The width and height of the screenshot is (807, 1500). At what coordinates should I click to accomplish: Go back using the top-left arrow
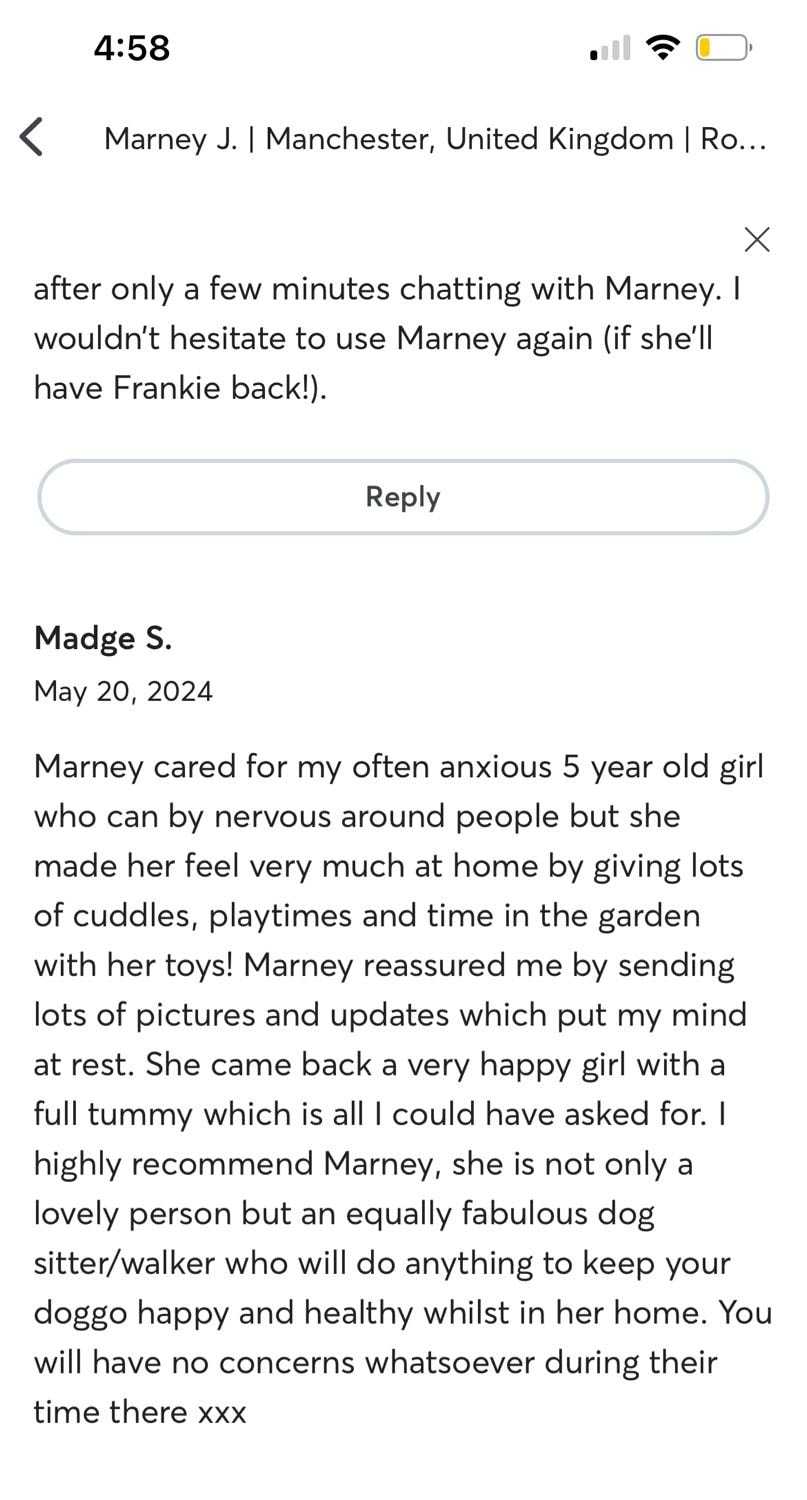click(32, 137)
